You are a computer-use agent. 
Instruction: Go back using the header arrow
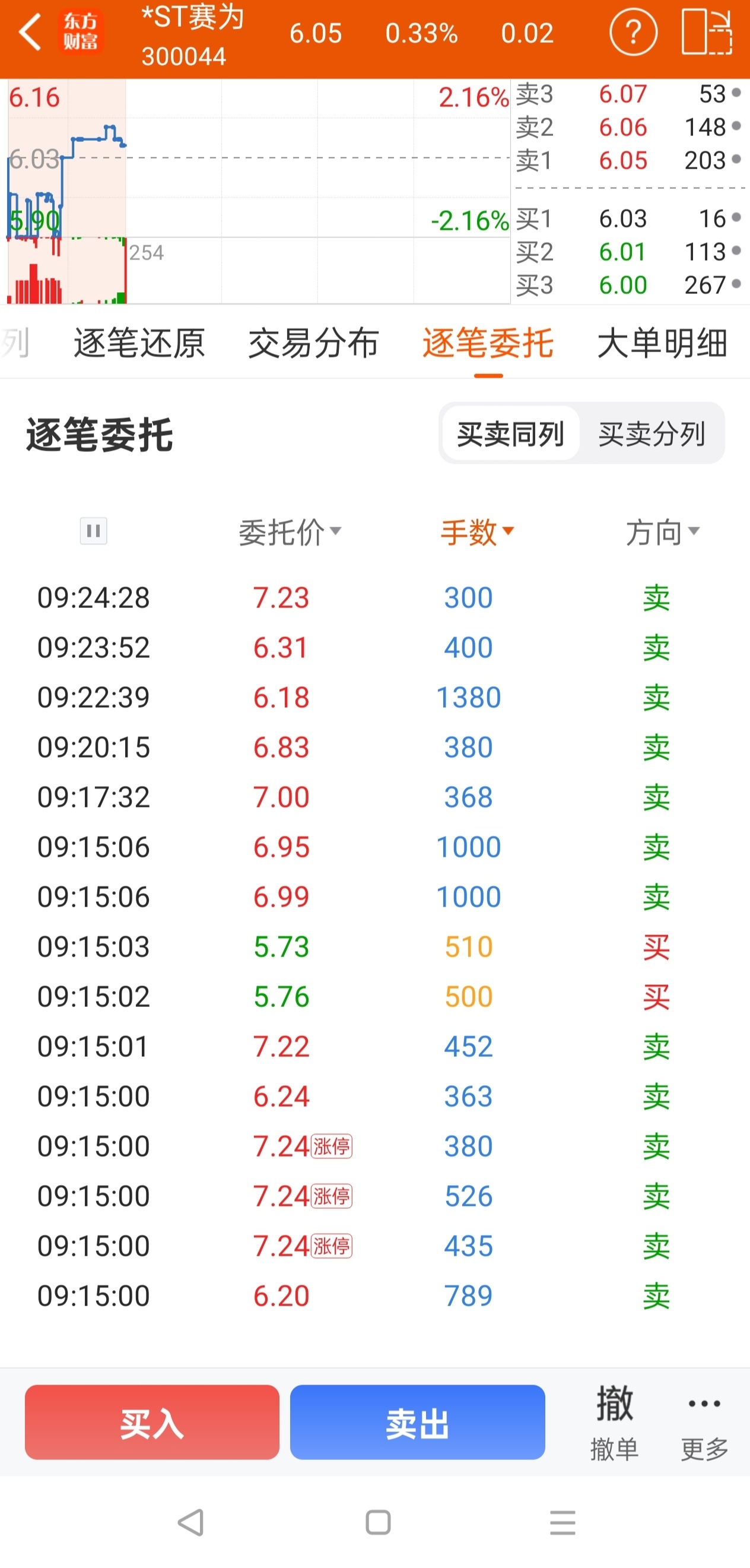(x=30, y=31)
